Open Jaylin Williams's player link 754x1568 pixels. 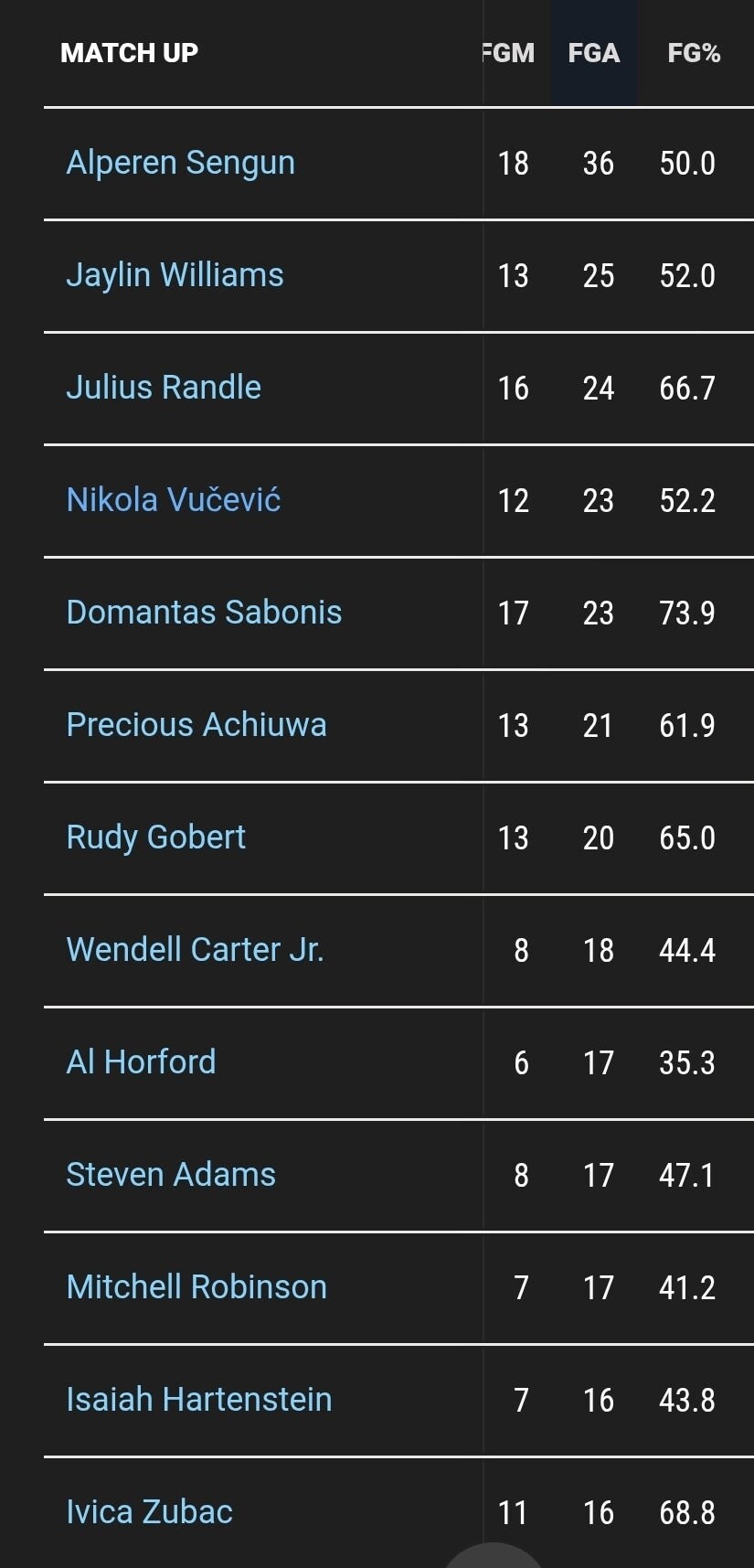pyautogui.click(x=175, y=275)
